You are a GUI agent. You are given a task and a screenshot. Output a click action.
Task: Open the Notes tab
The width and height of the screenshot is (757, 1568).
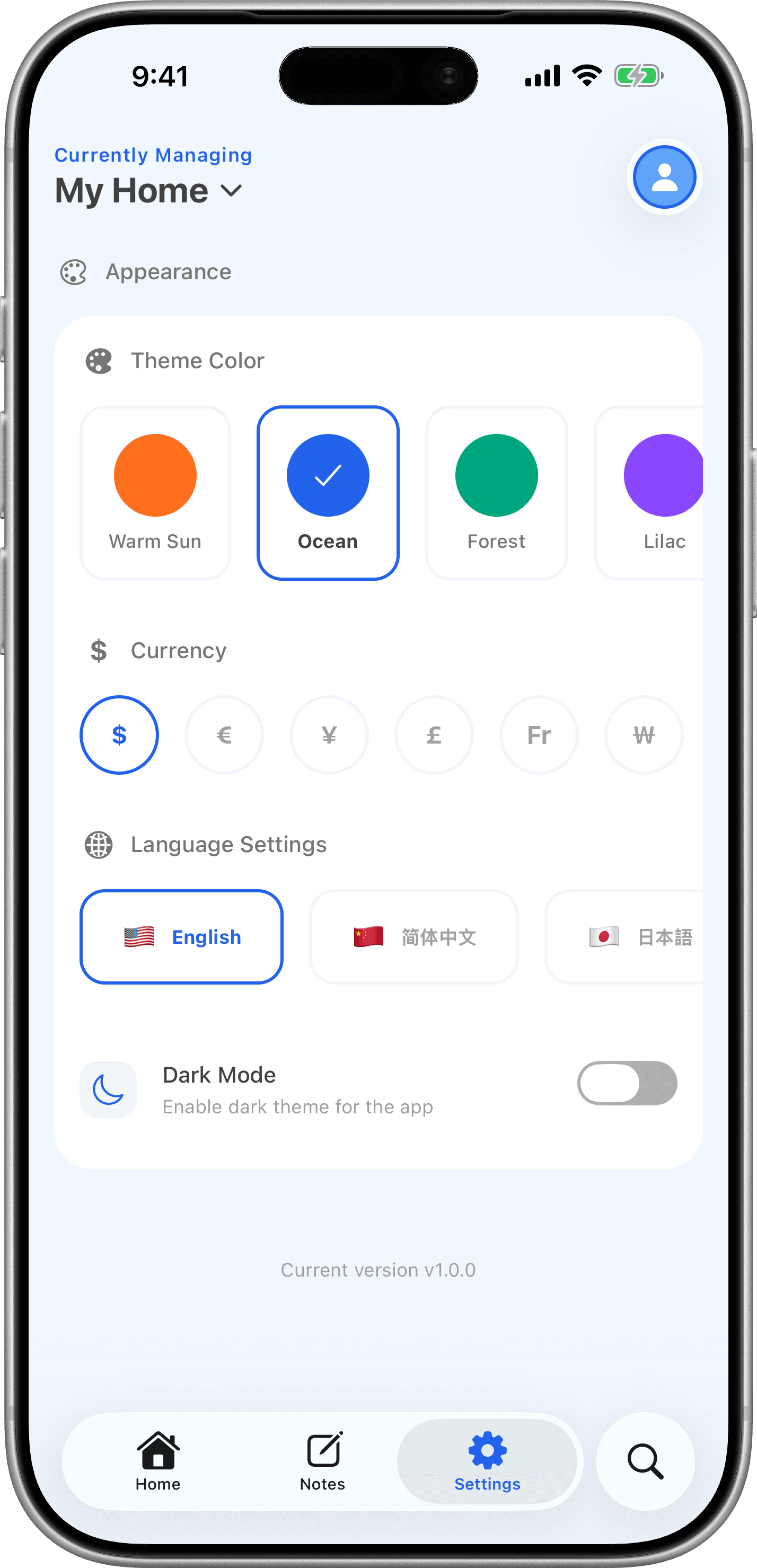tap(323, 1461)
